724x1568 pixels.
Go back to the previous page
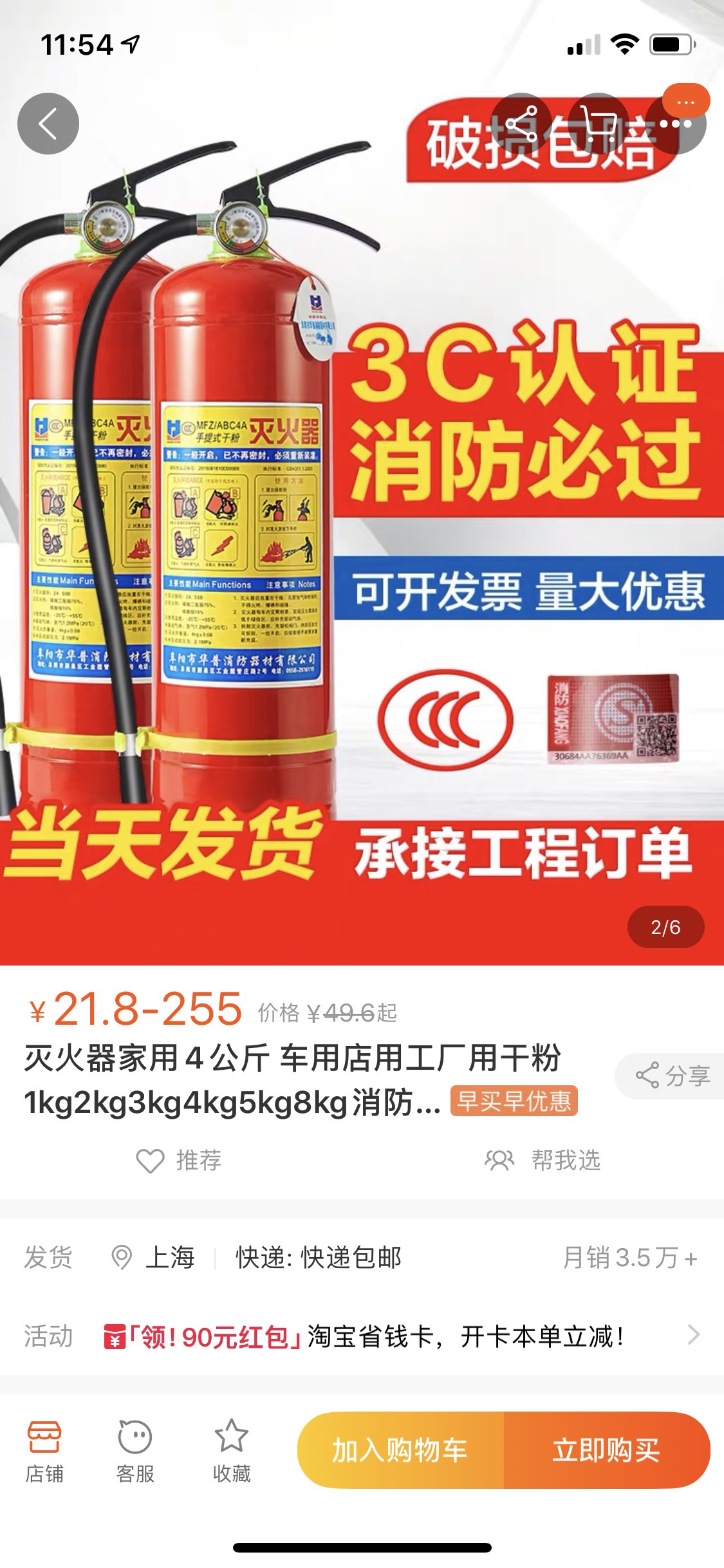(48, 124)
